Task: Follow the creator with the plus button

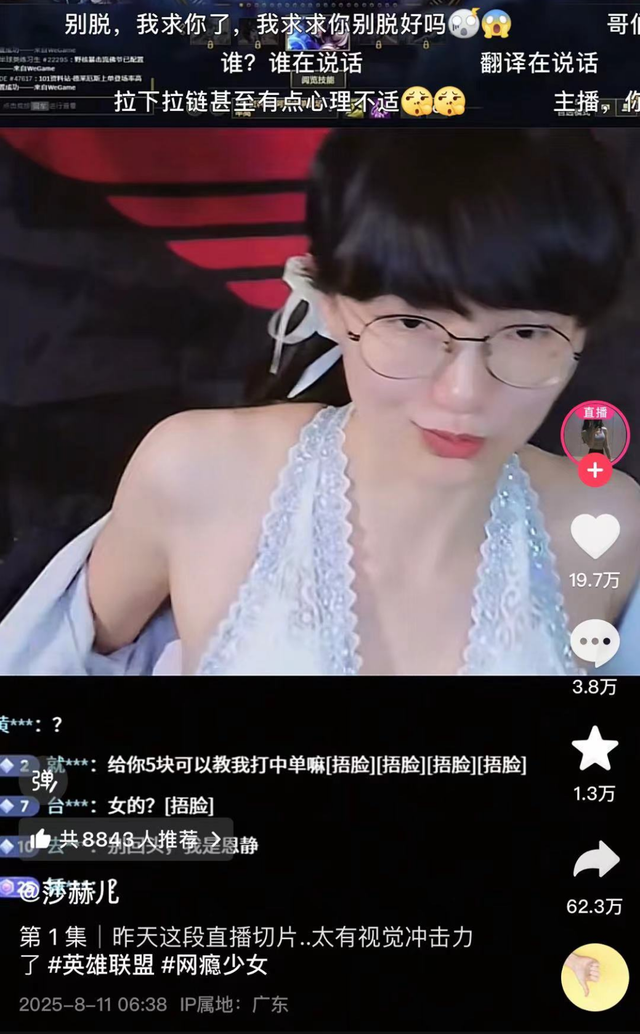Action: (595, 471)
